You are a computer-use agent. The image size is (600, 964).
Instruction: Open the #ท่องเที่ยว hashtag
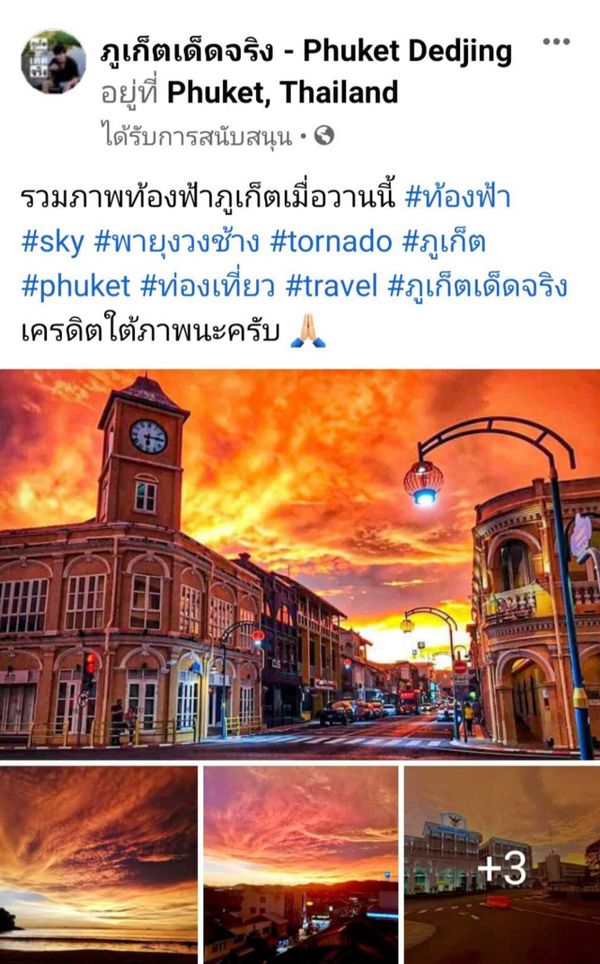tap(208, 286)
